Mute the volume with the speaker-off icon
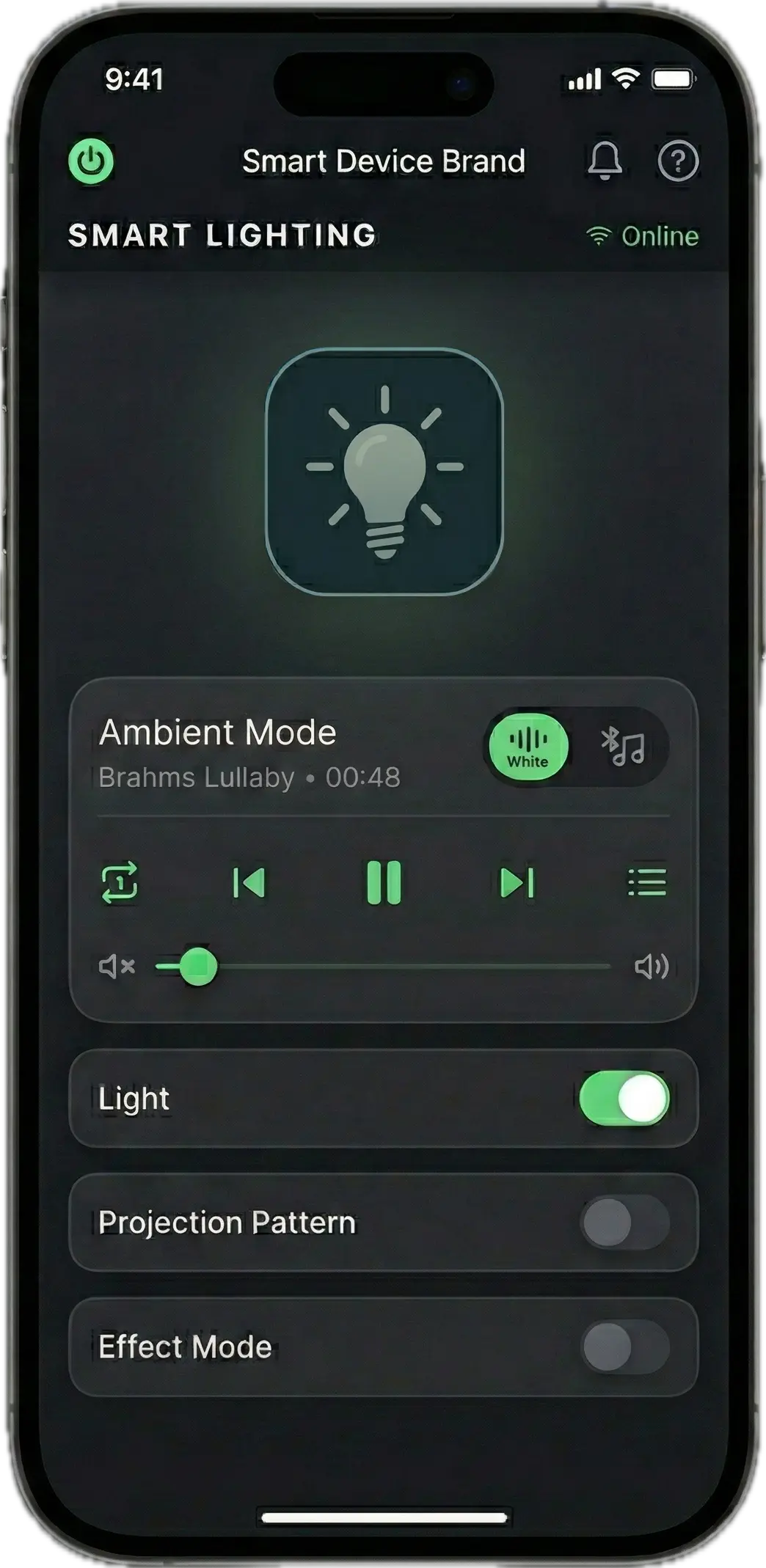The width and height of the screenshot is (766, 1568). [x=117, y=967]
